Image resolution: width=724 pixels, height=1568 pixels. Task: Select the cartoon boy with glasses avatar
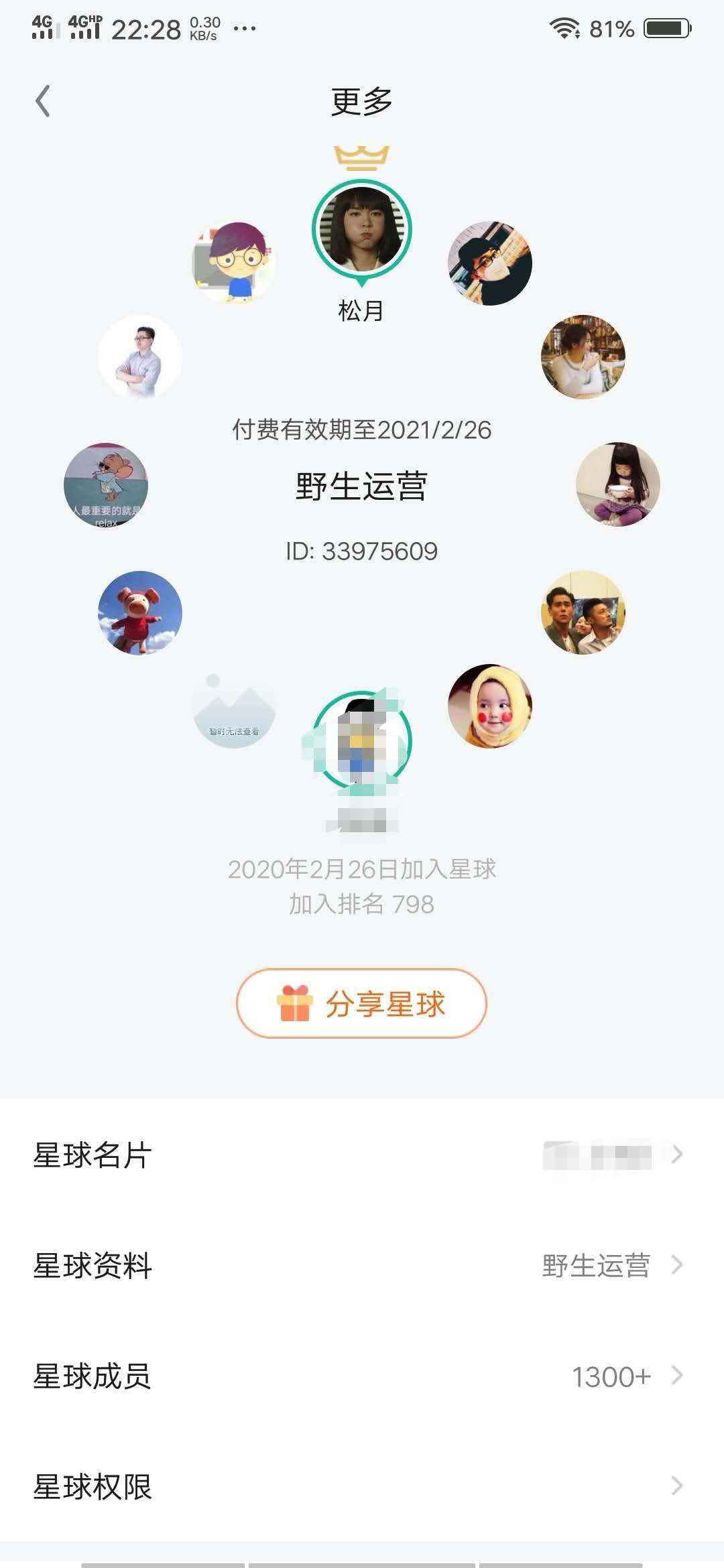coord(234,263)
